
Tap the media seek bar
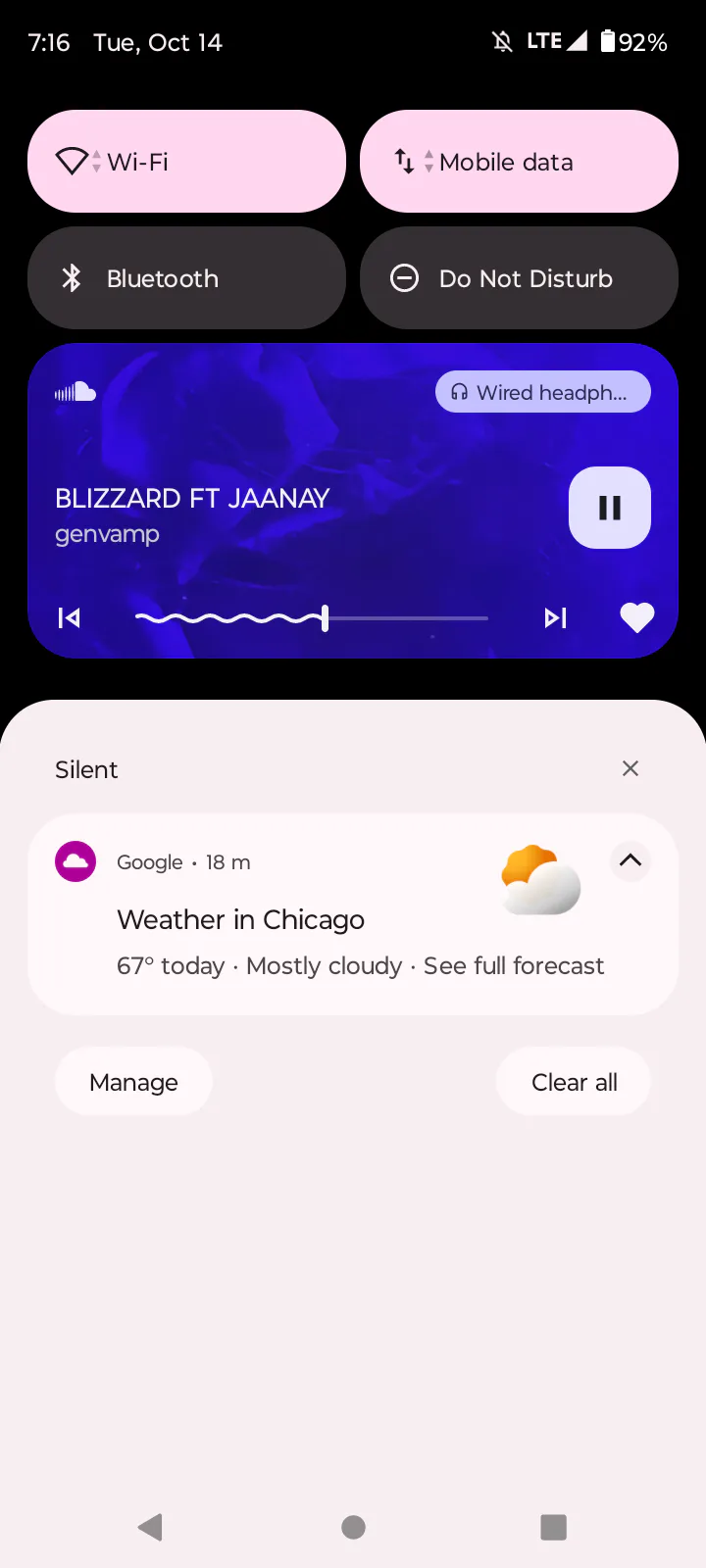(x=312, y=618)
